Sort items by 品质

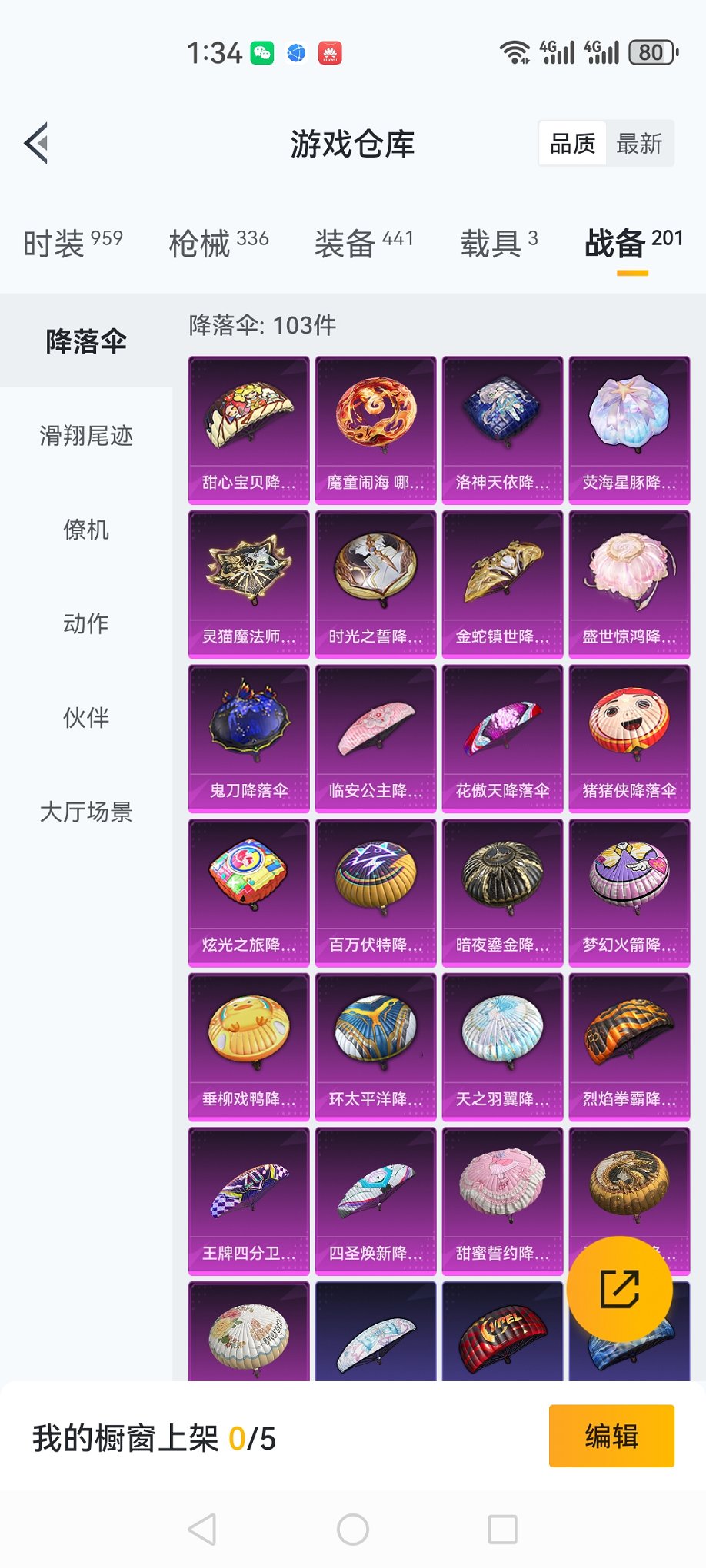click(x=573, y=144)
